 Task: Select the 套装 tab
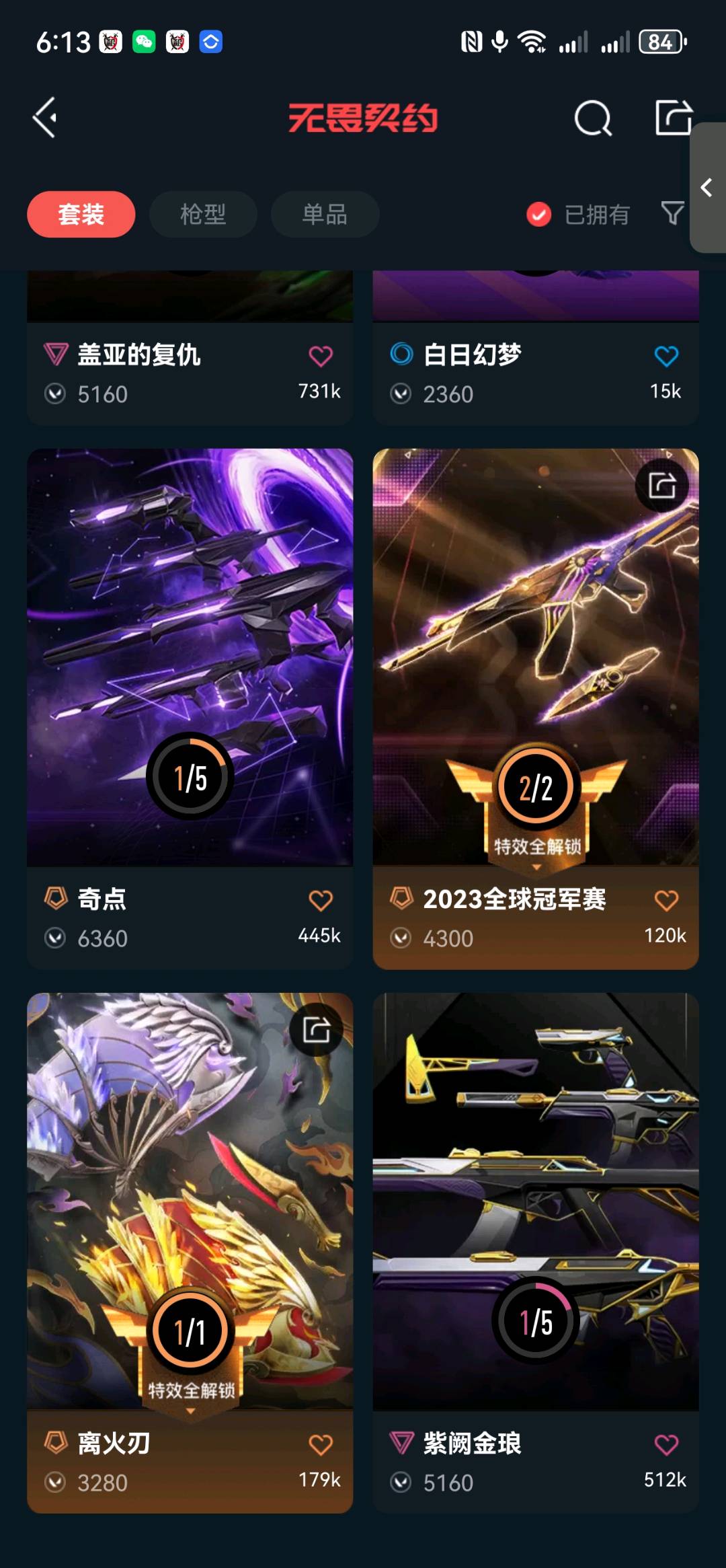click(x=81, y=215)
